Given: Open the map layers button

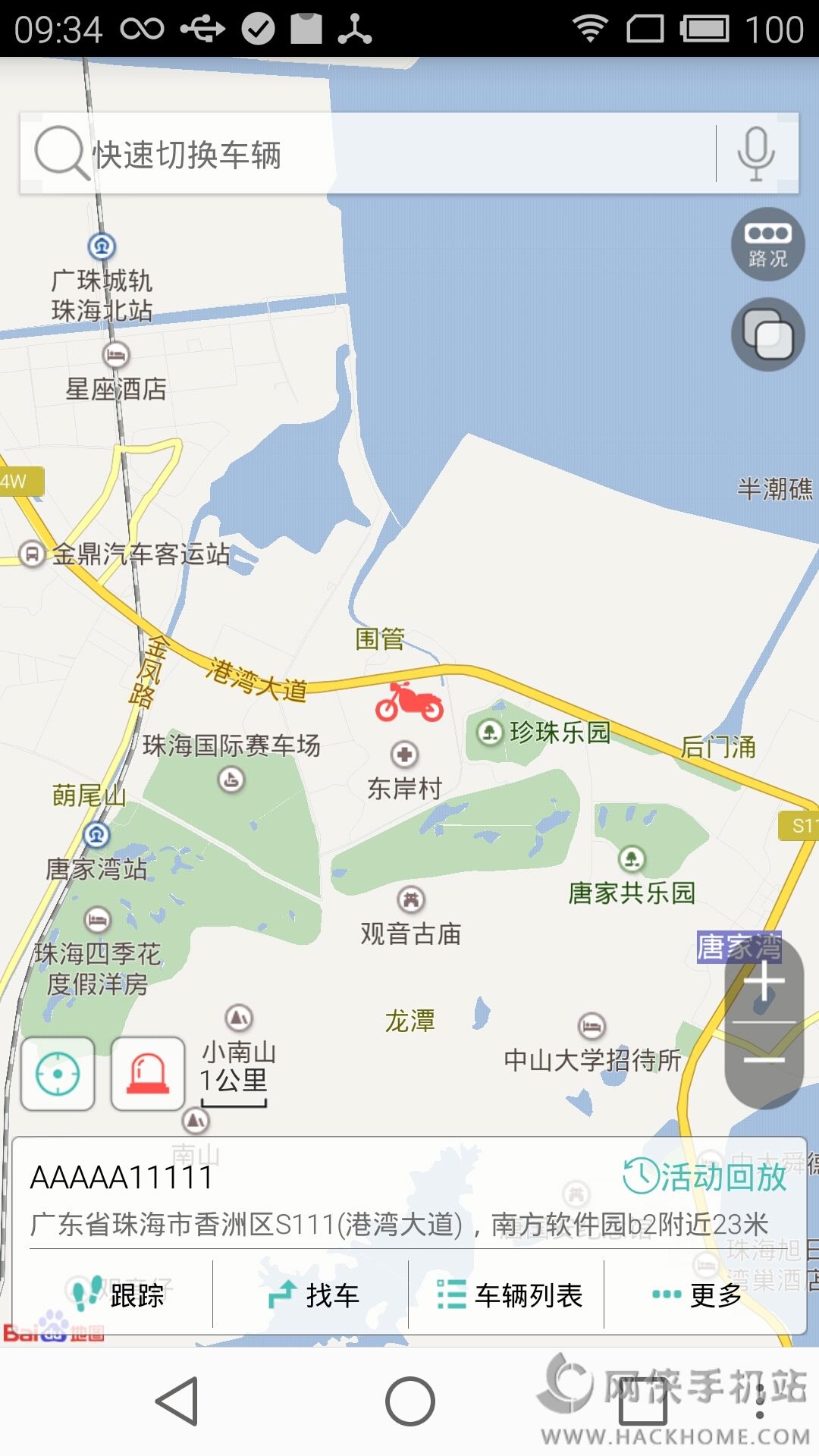Looking at the screenshot, I should (x=767, y=334).
